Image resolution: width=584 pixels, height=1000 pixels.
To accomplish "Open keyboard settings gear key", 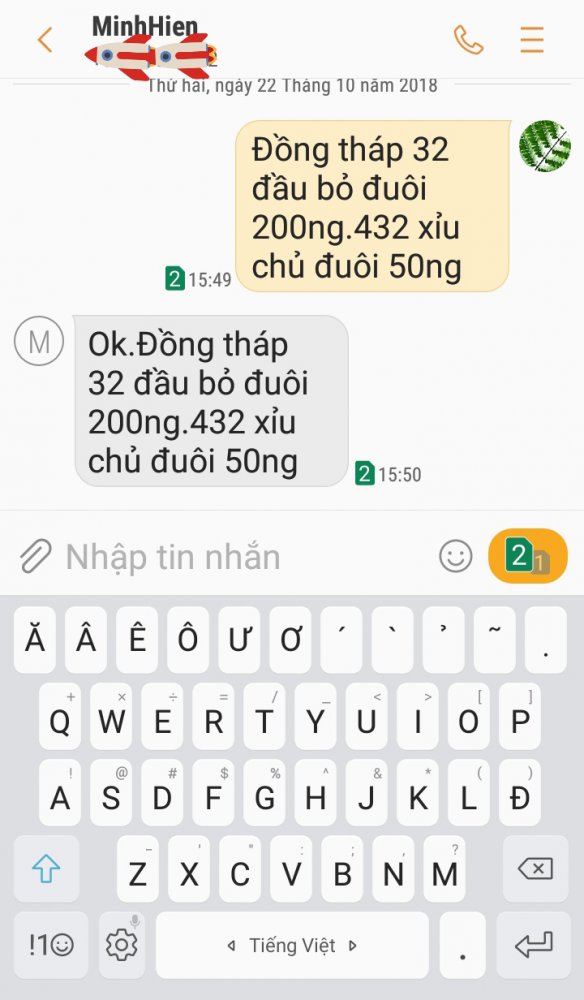I will pyautogui.click(x=121, y=945).
